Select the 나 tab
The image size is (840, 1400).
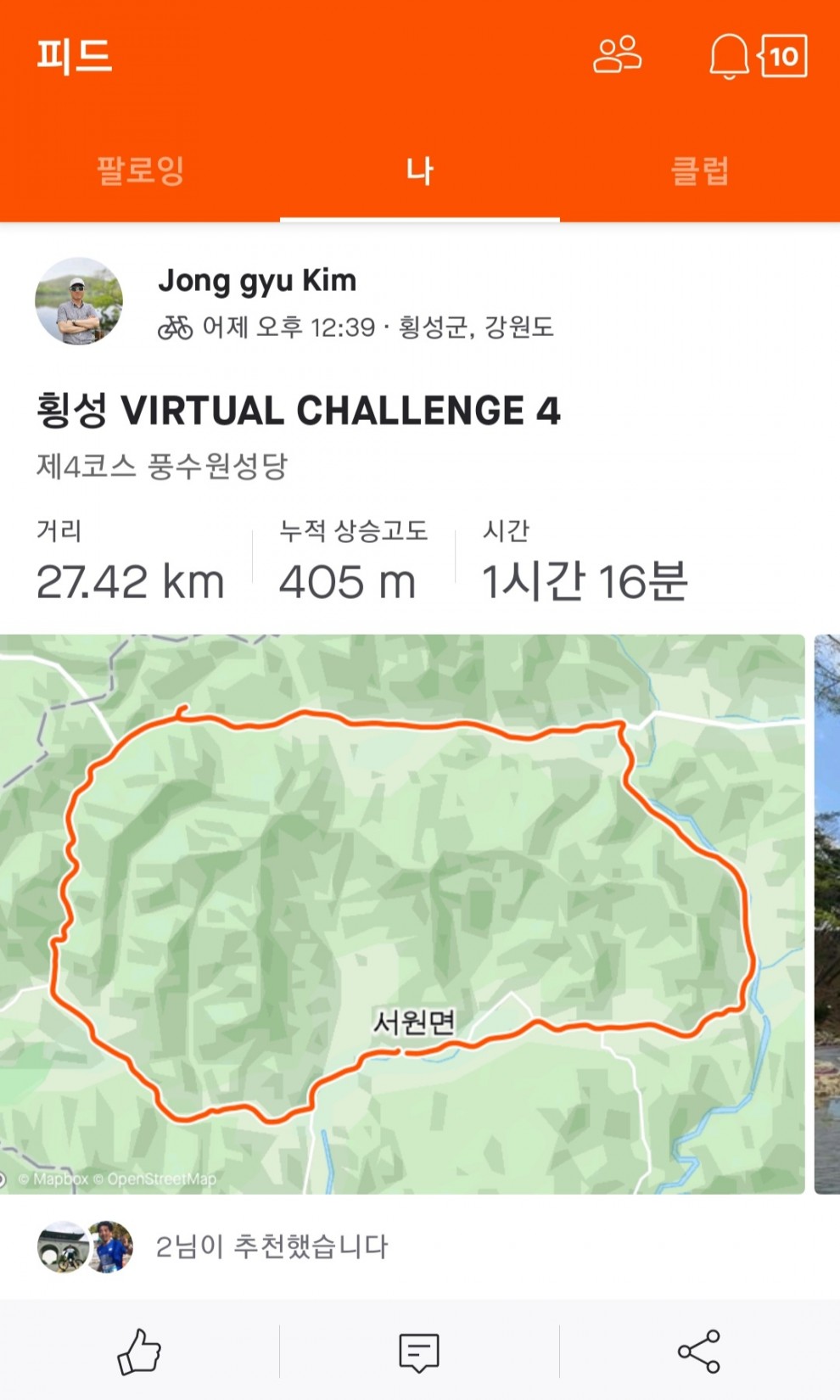point(420,171)
